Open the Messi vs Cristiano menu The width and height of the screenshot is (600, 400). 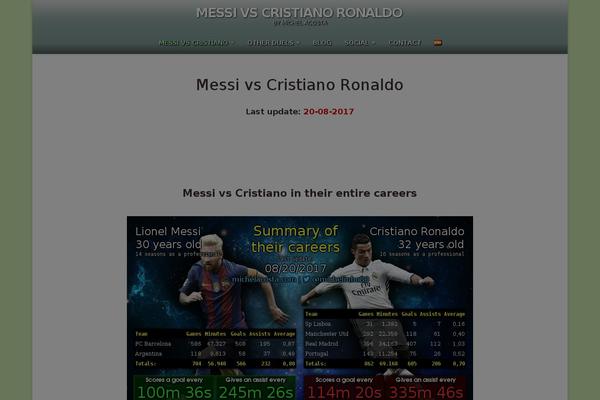point(195,43)
